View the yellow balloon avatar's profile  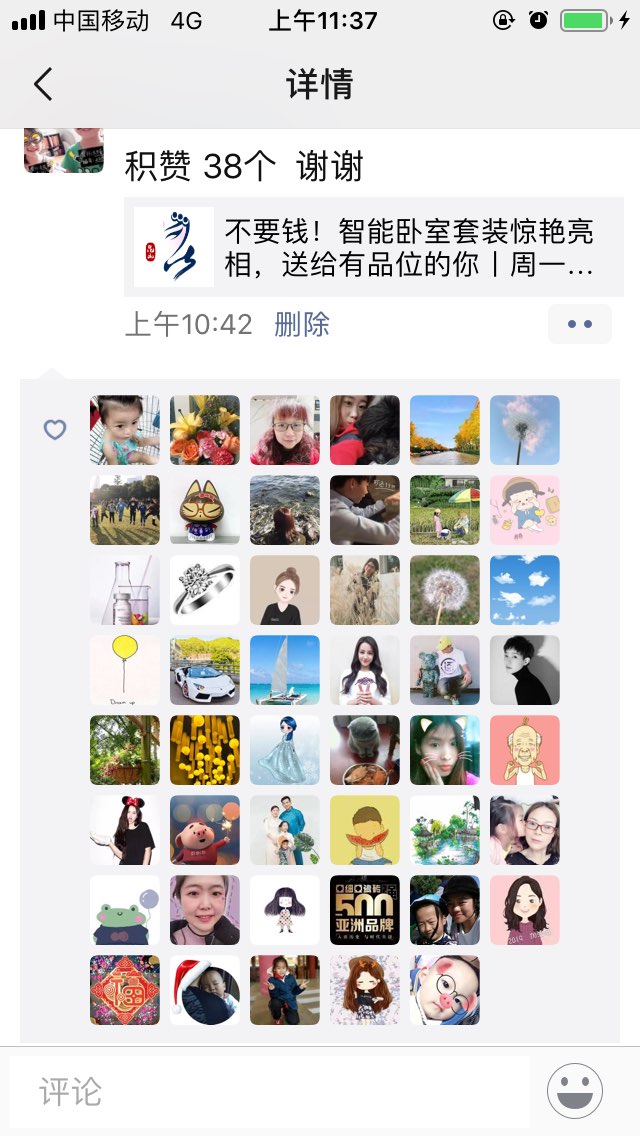pyautogui.click(x=125, y=670)
